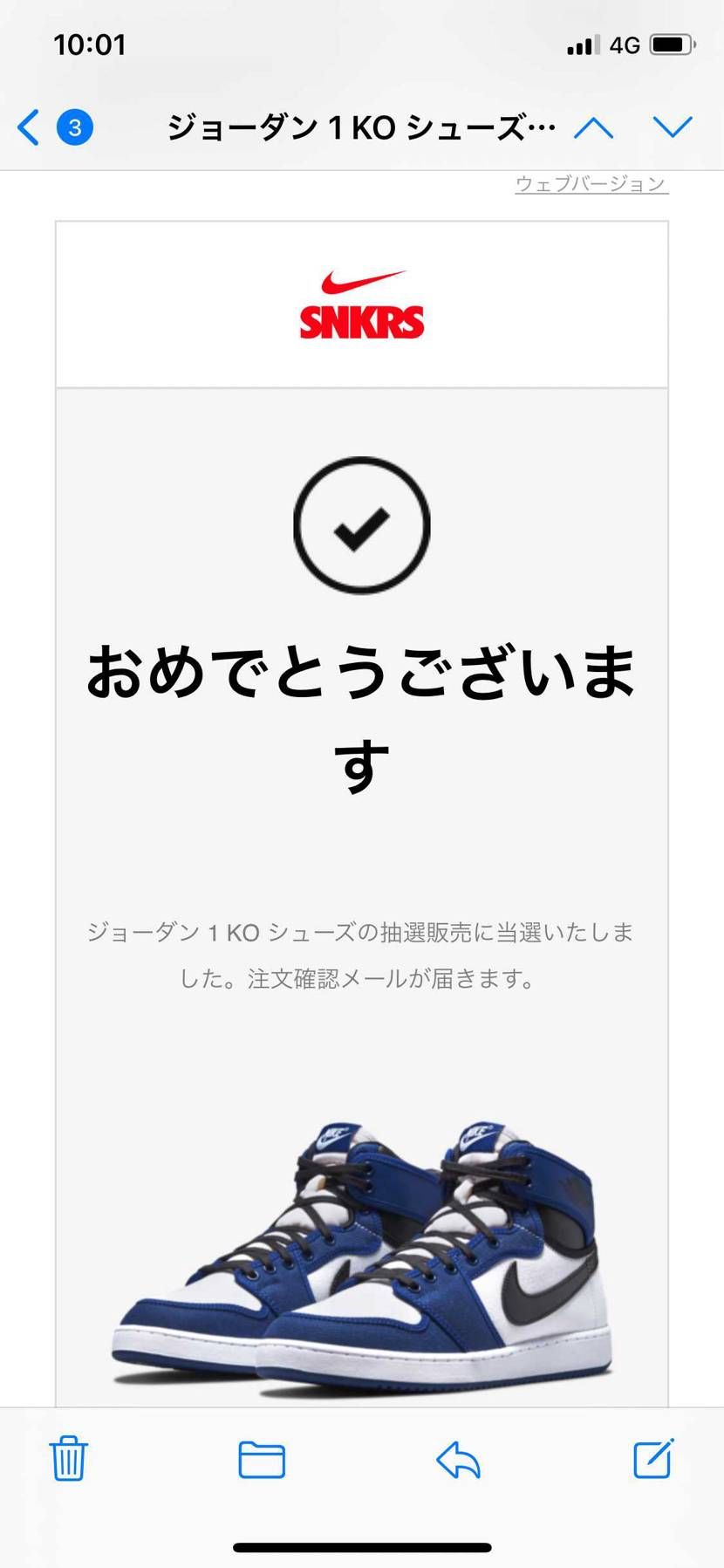Tap the email subject title bar
Image resolution: width=724 pixels, height=1568 pixels.
[x=358, y=127]
